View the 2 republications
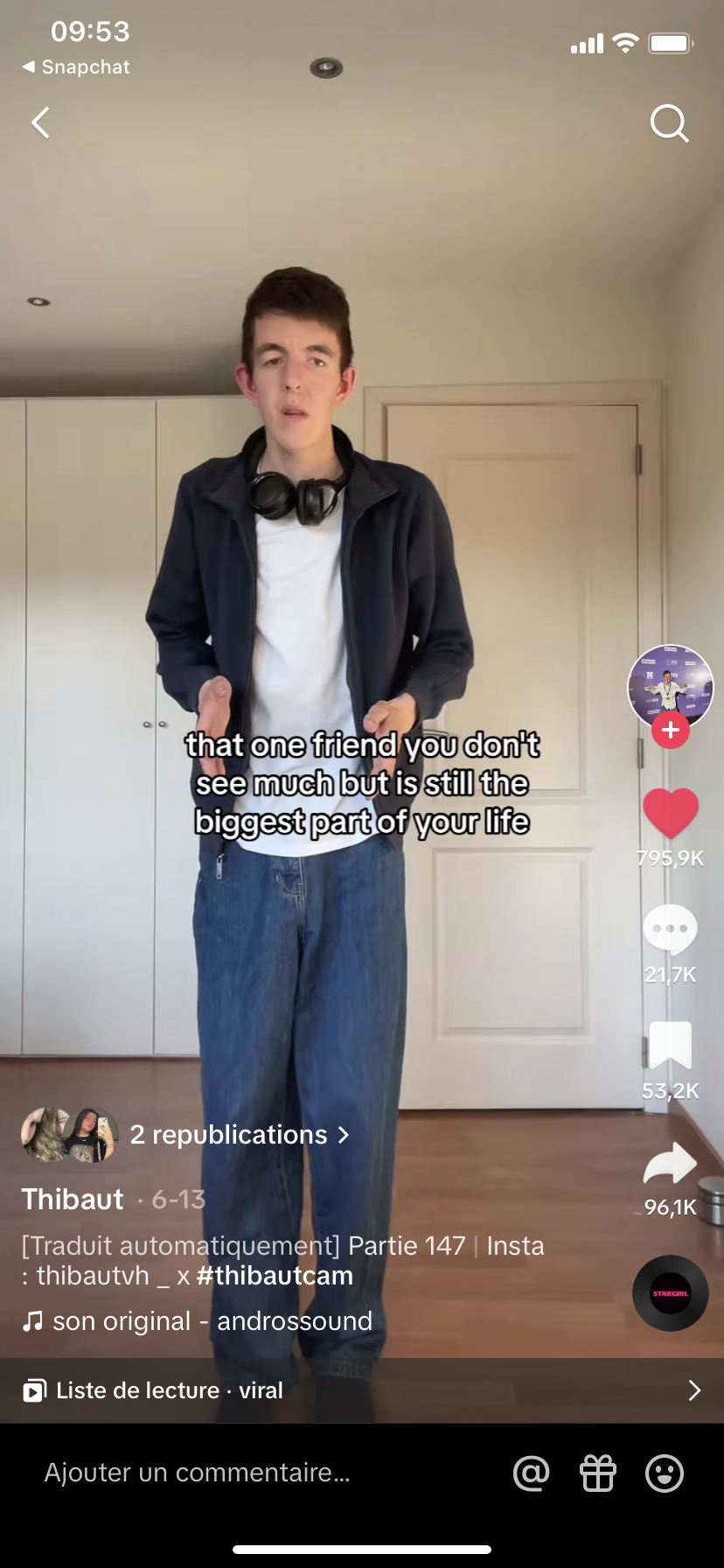 (x=238, y=1135)
